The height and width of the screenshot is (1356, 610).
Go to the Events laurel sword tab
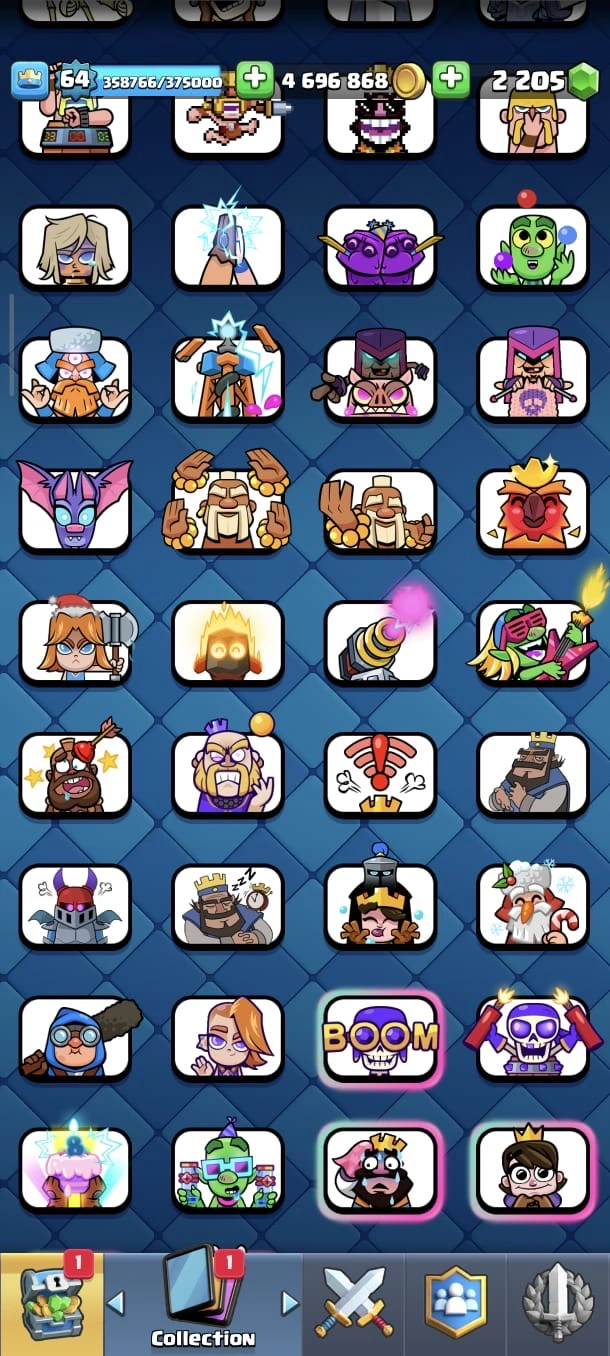(558, 1301)
